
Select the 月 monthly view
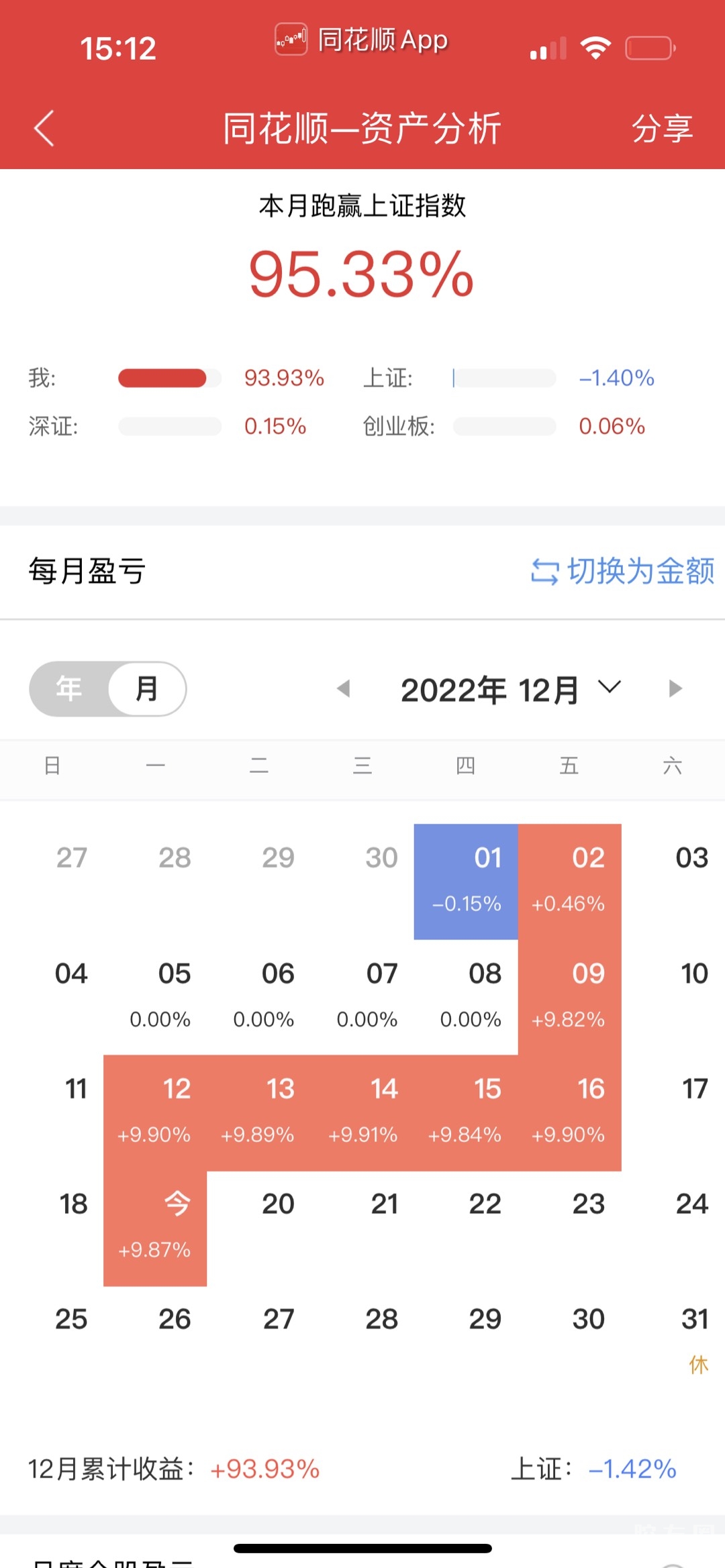click(x=147, y=688)
